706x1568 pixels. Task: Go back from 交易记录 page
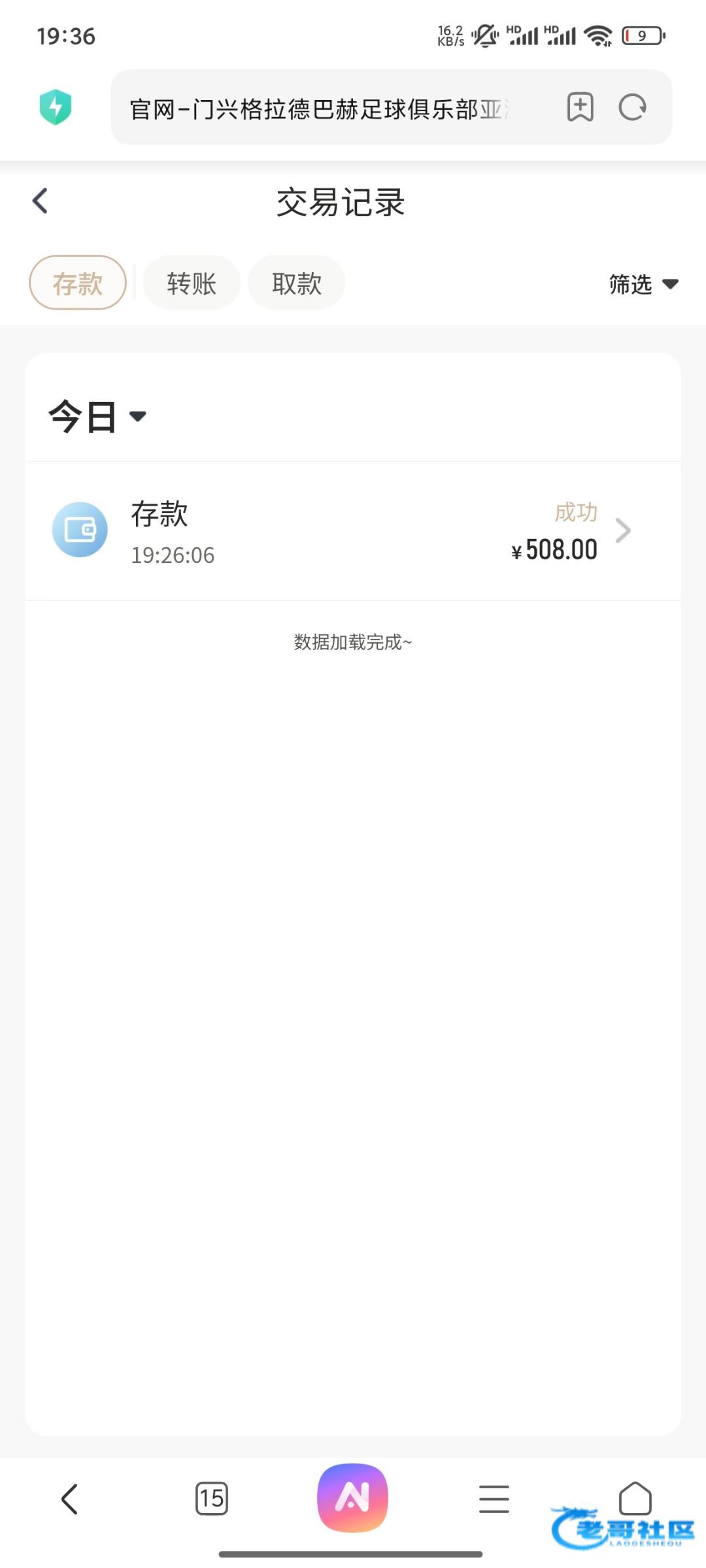40,201
